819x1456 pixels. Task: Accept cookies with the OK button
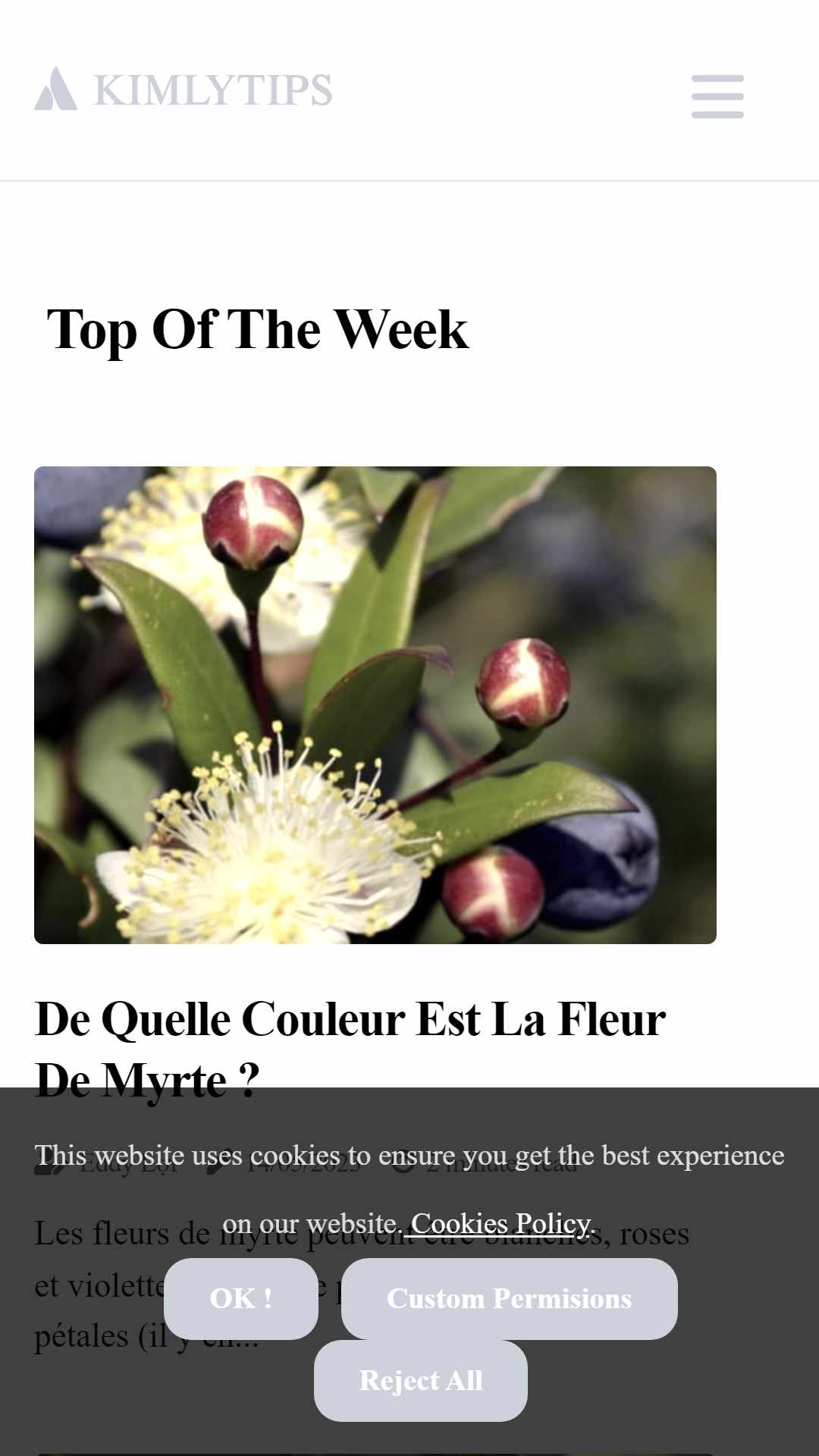241,1298
